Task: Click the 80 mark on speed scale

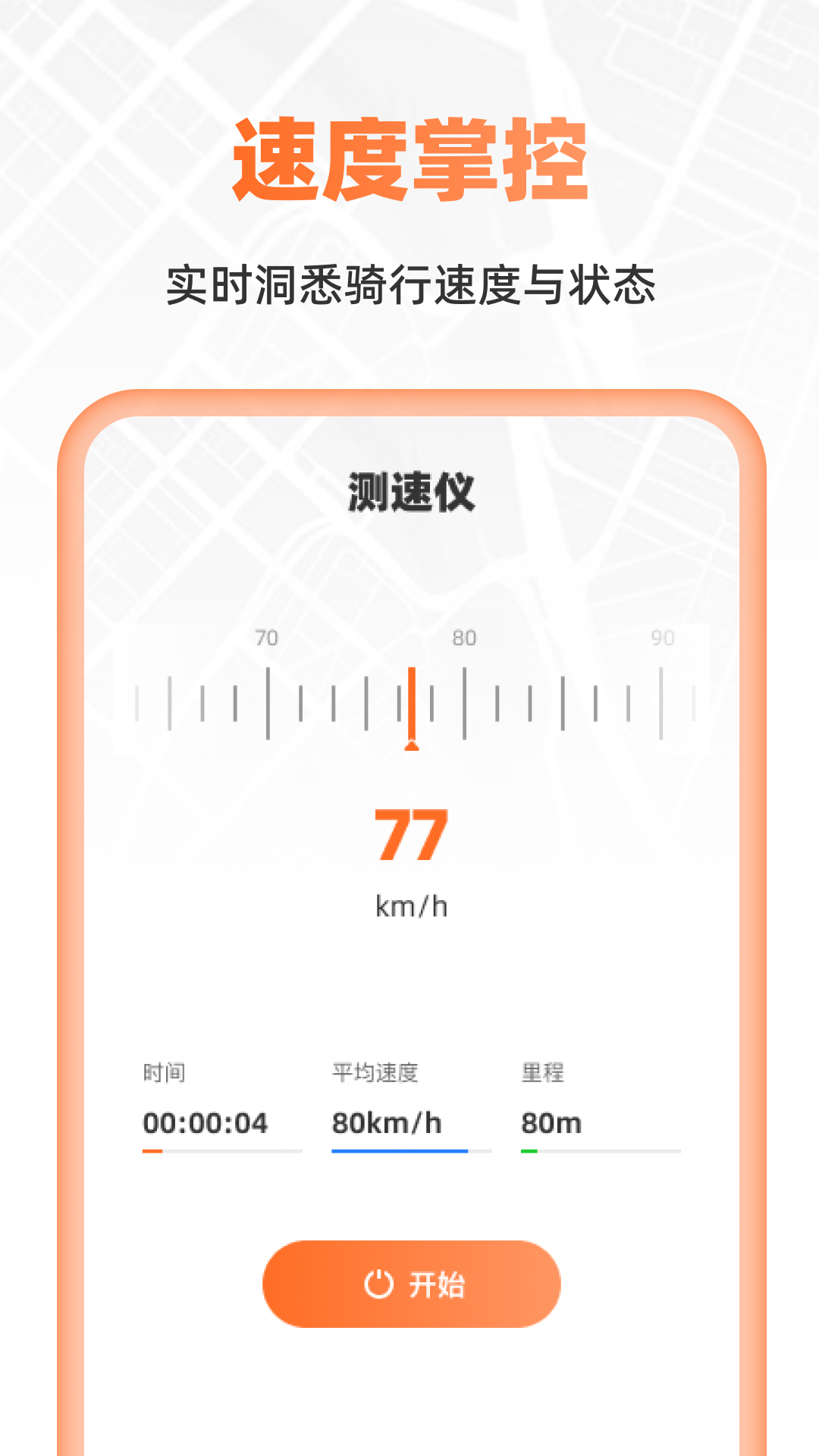Action: (x=466, y=639)
